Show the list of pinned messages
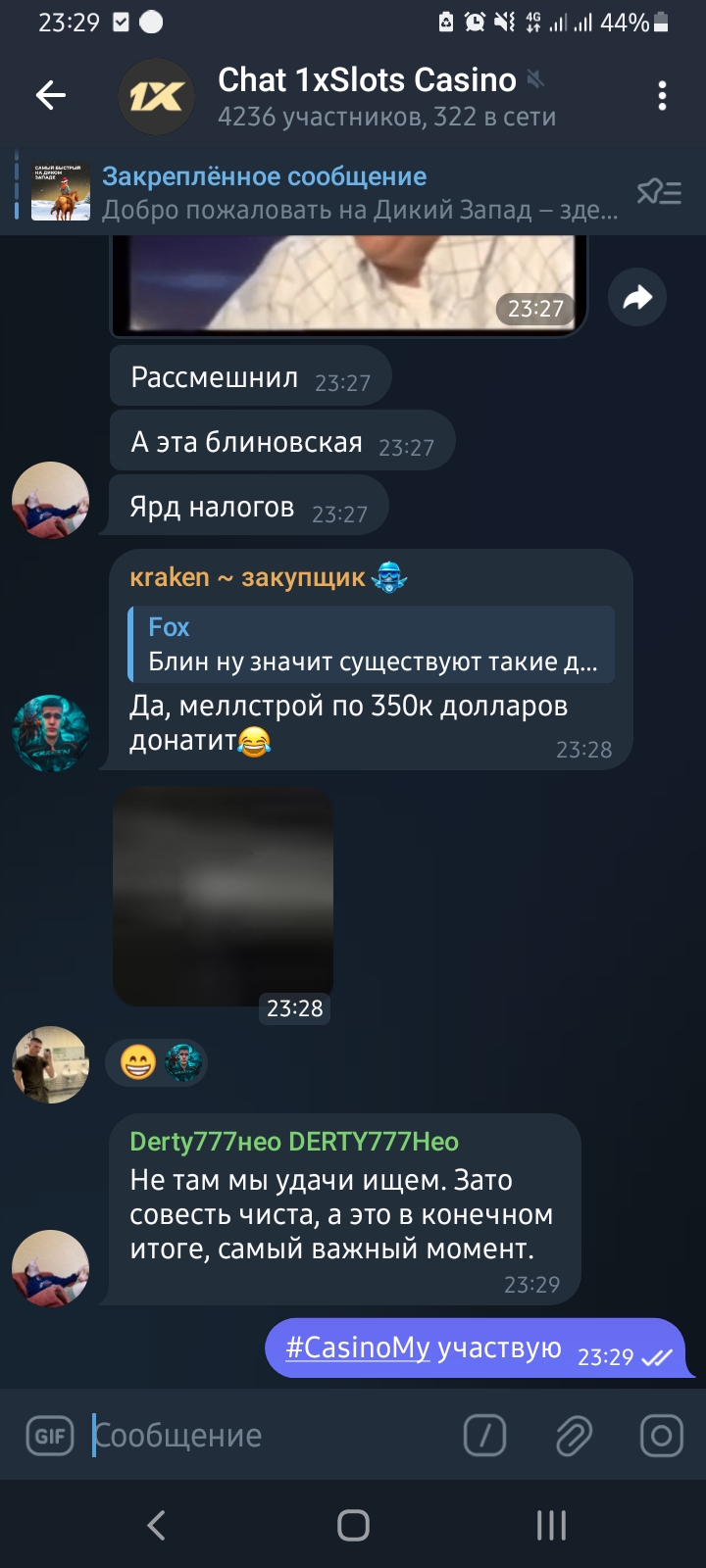This screenshot has width=706, height=1568. pyautogui.click(x=659, y=192)
